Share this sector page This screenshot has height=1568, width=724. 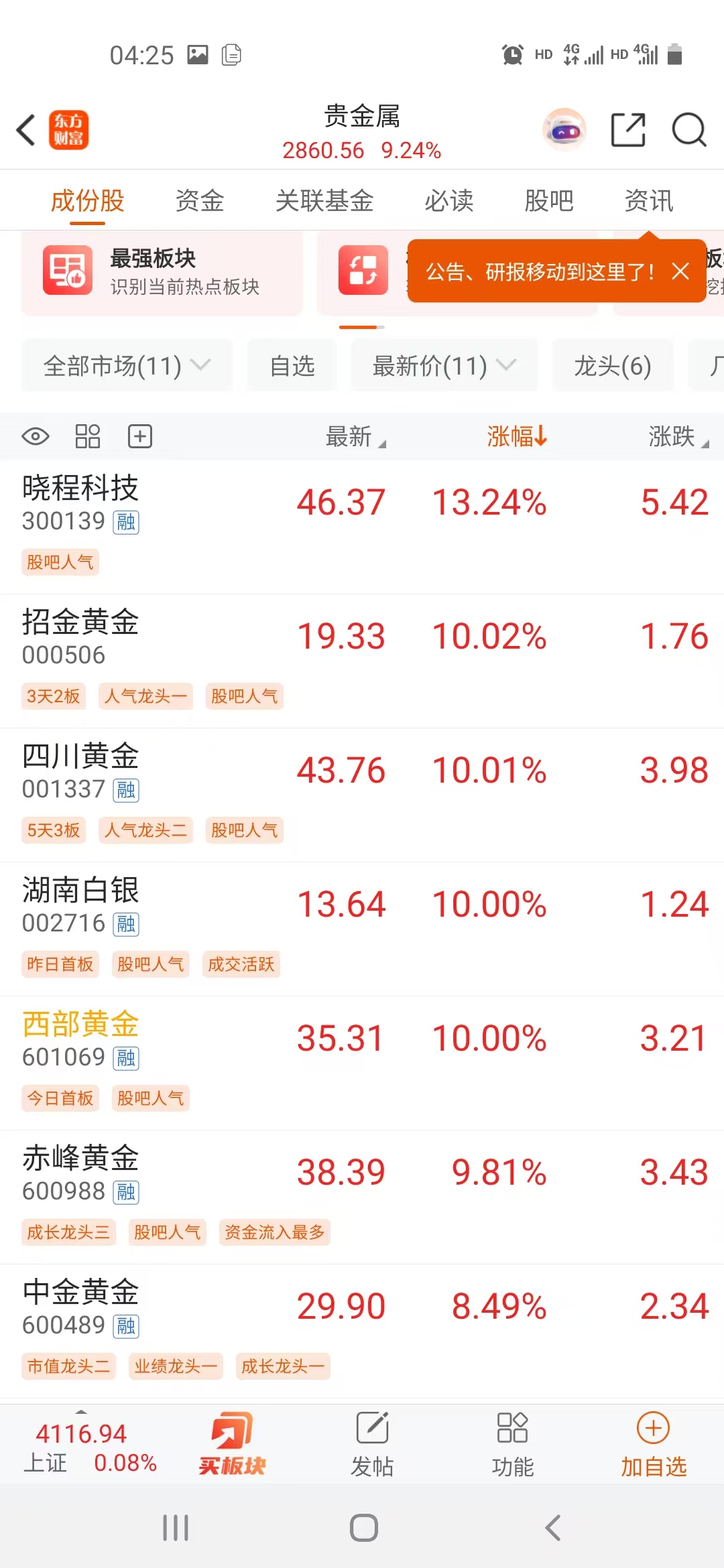tap(628, 129)
